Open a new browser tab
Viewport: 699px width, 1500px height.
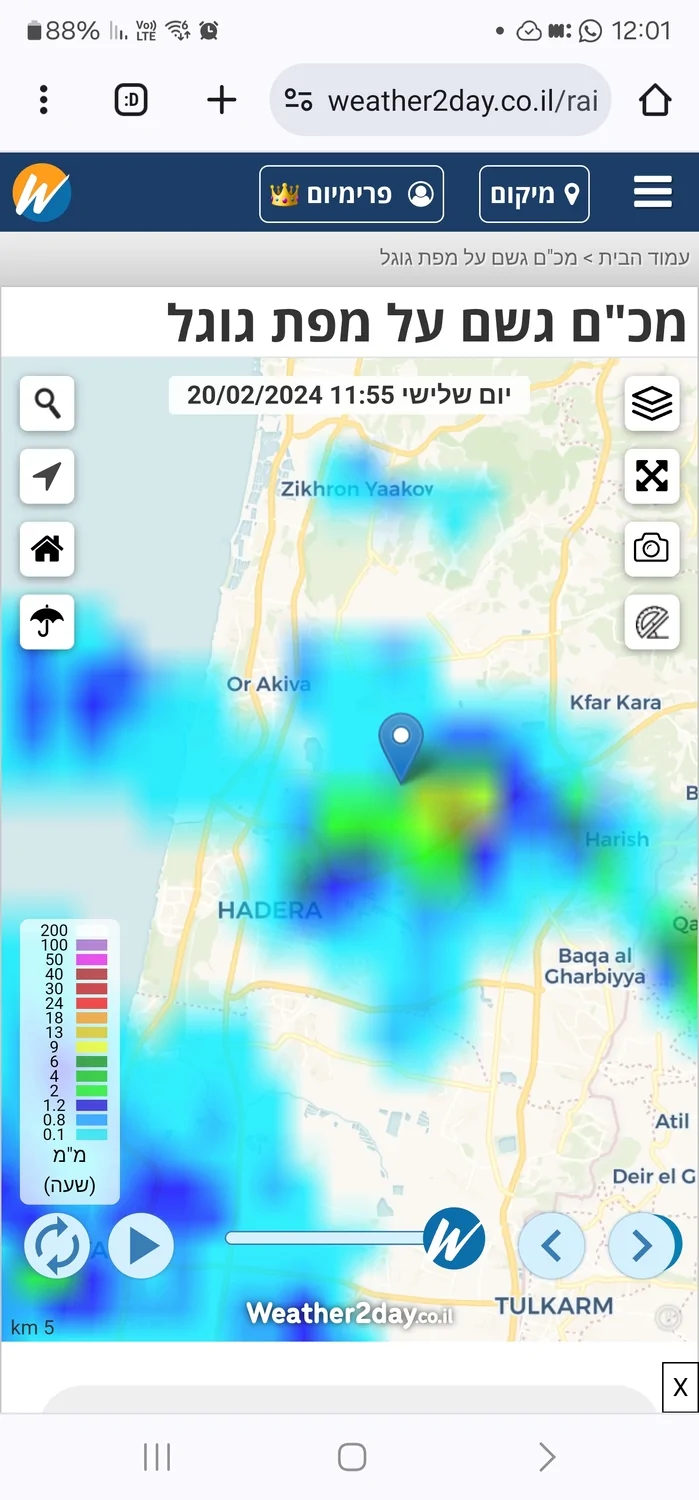(x=221, y=100)
